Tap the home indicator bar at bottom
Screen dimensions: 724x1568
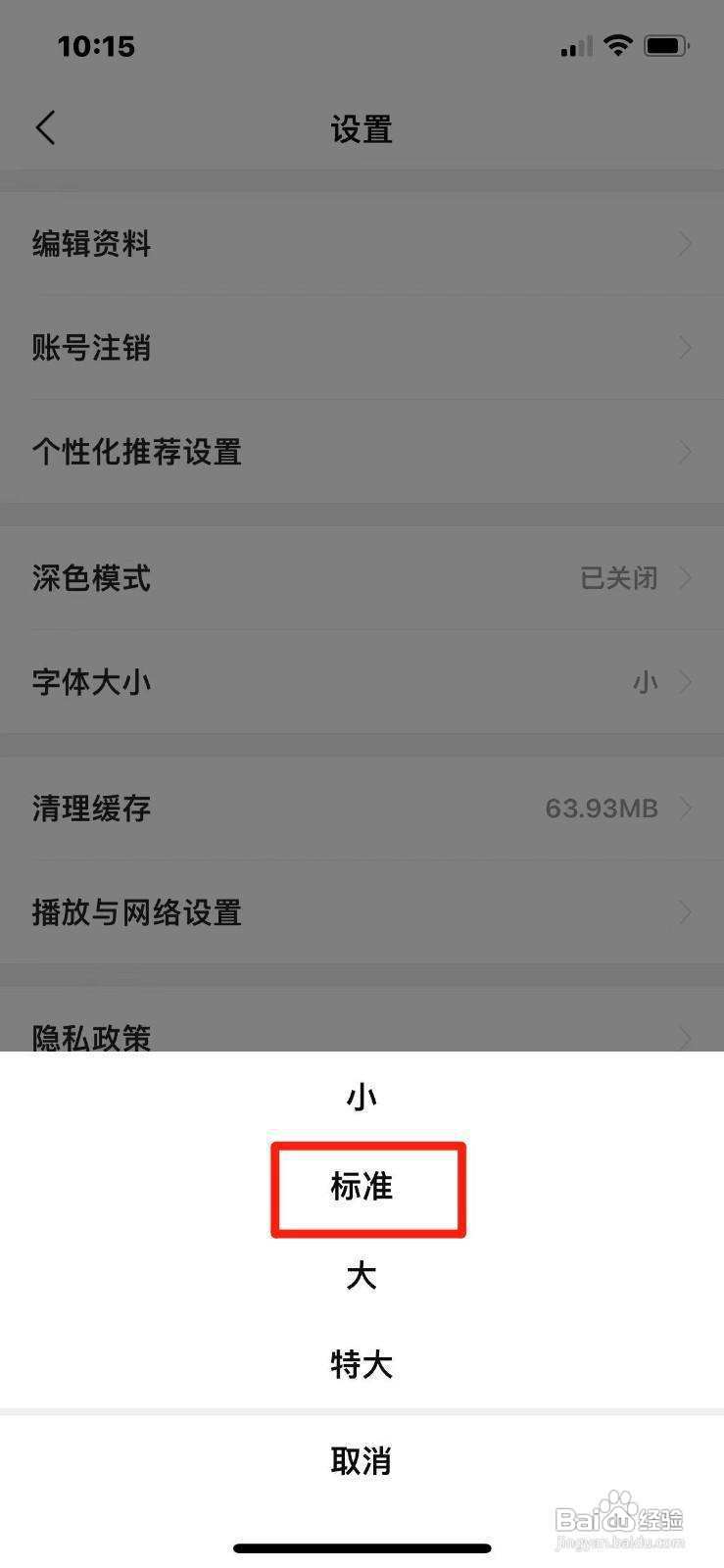[362, 1548]
